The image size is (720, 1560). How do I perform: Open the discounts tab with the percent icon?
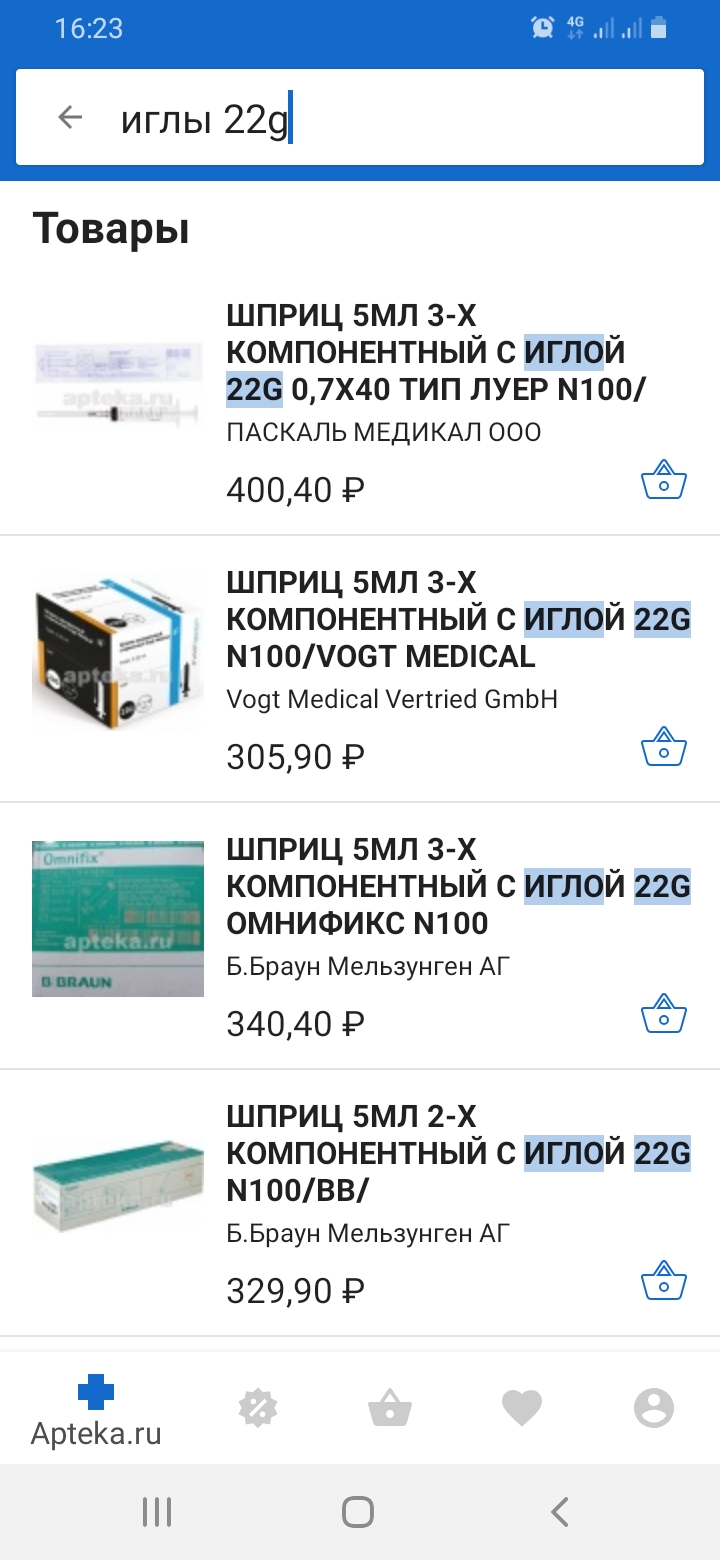[257, 1408]
